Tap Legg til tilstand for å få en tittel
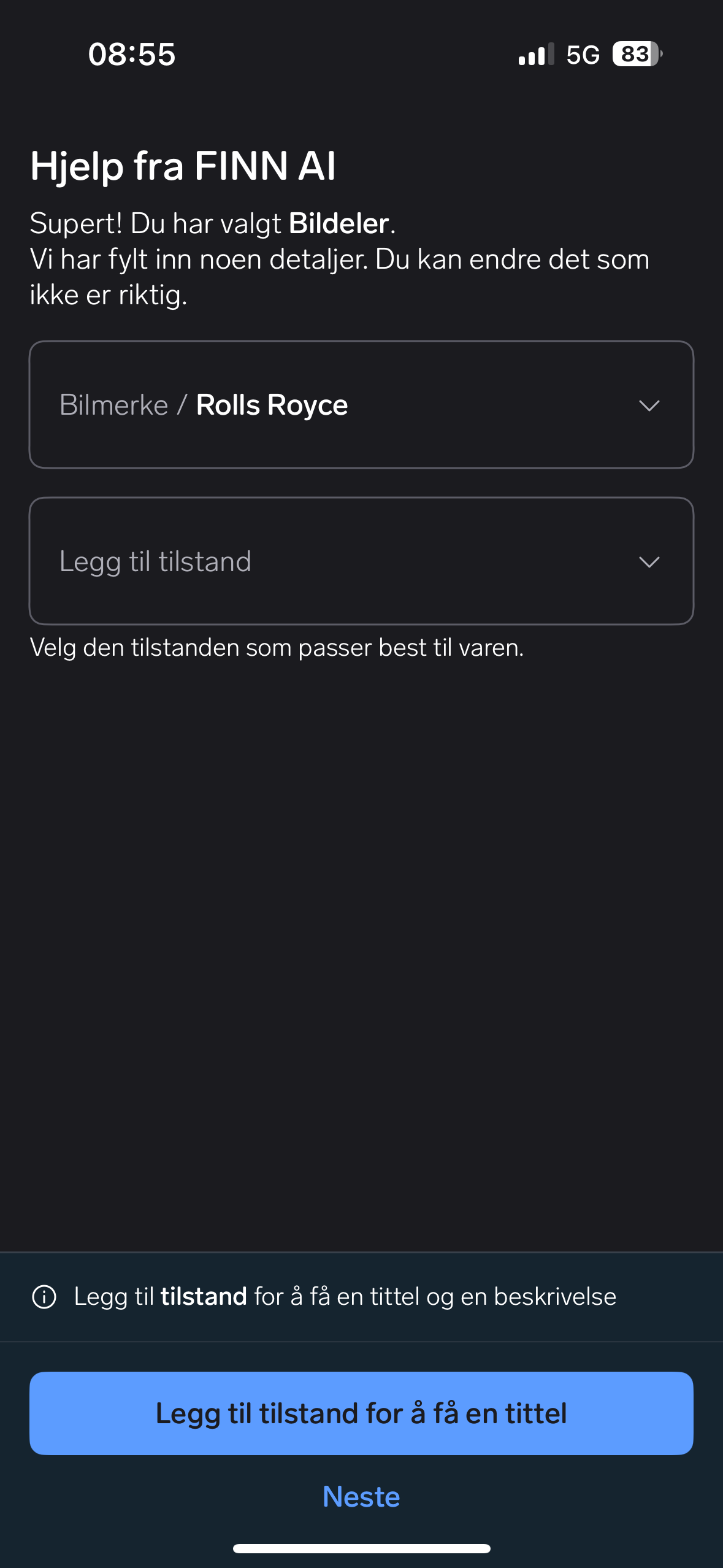Image resolution: width=723 pixels, height=1568 pixels. pyautogui.click(x=361, y=1413)
